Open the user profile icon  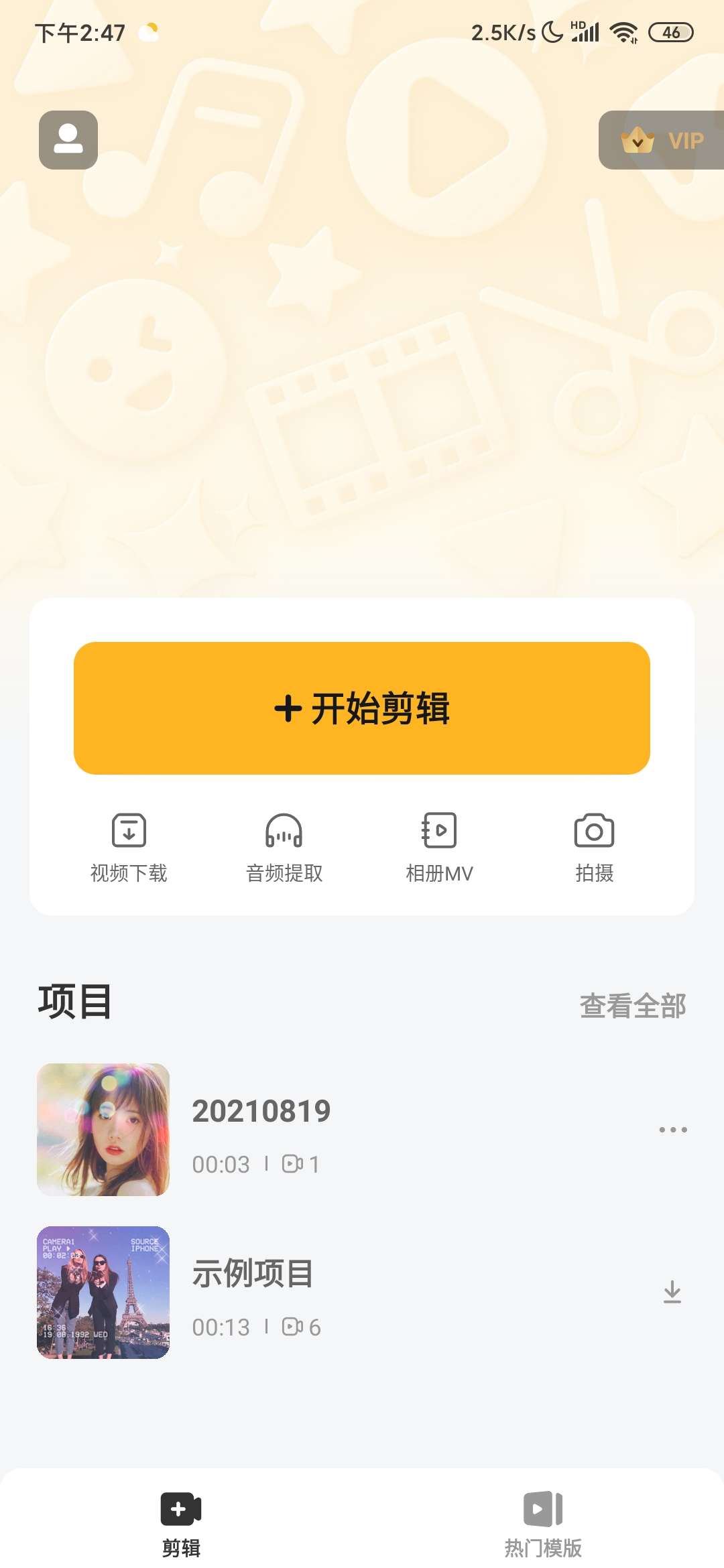click(68, 139)
